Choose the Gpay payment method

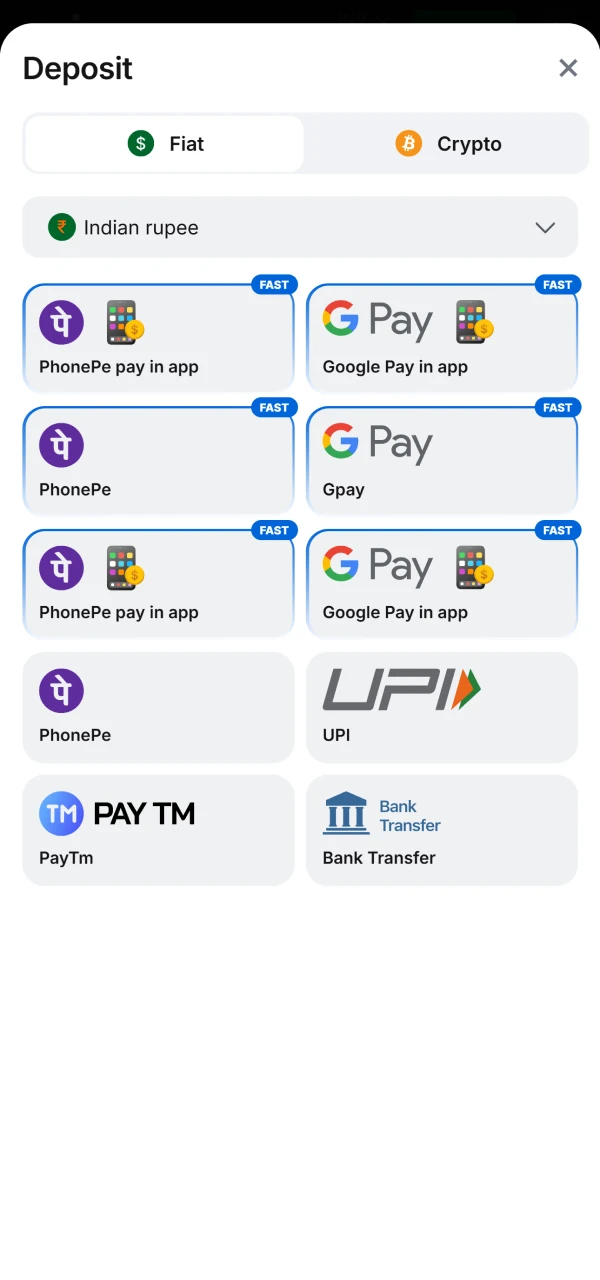pos(441,461)
